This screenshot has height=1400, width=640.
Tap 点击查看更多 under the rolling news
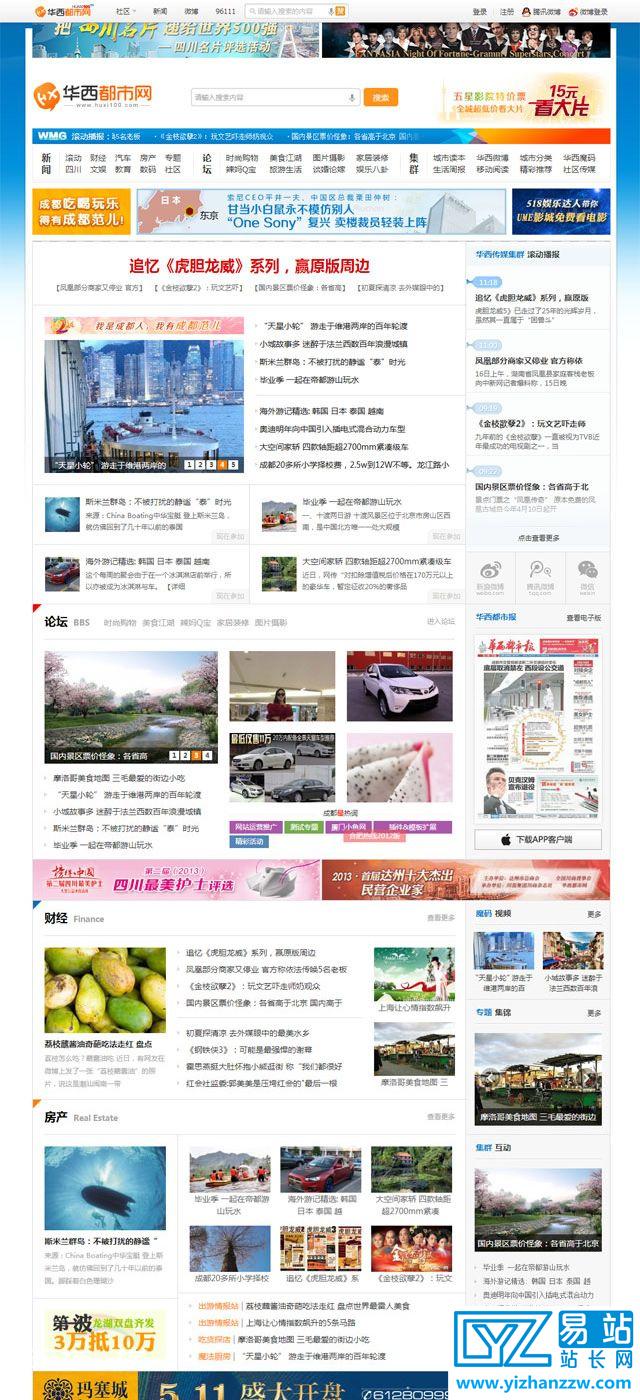point(538,538)
